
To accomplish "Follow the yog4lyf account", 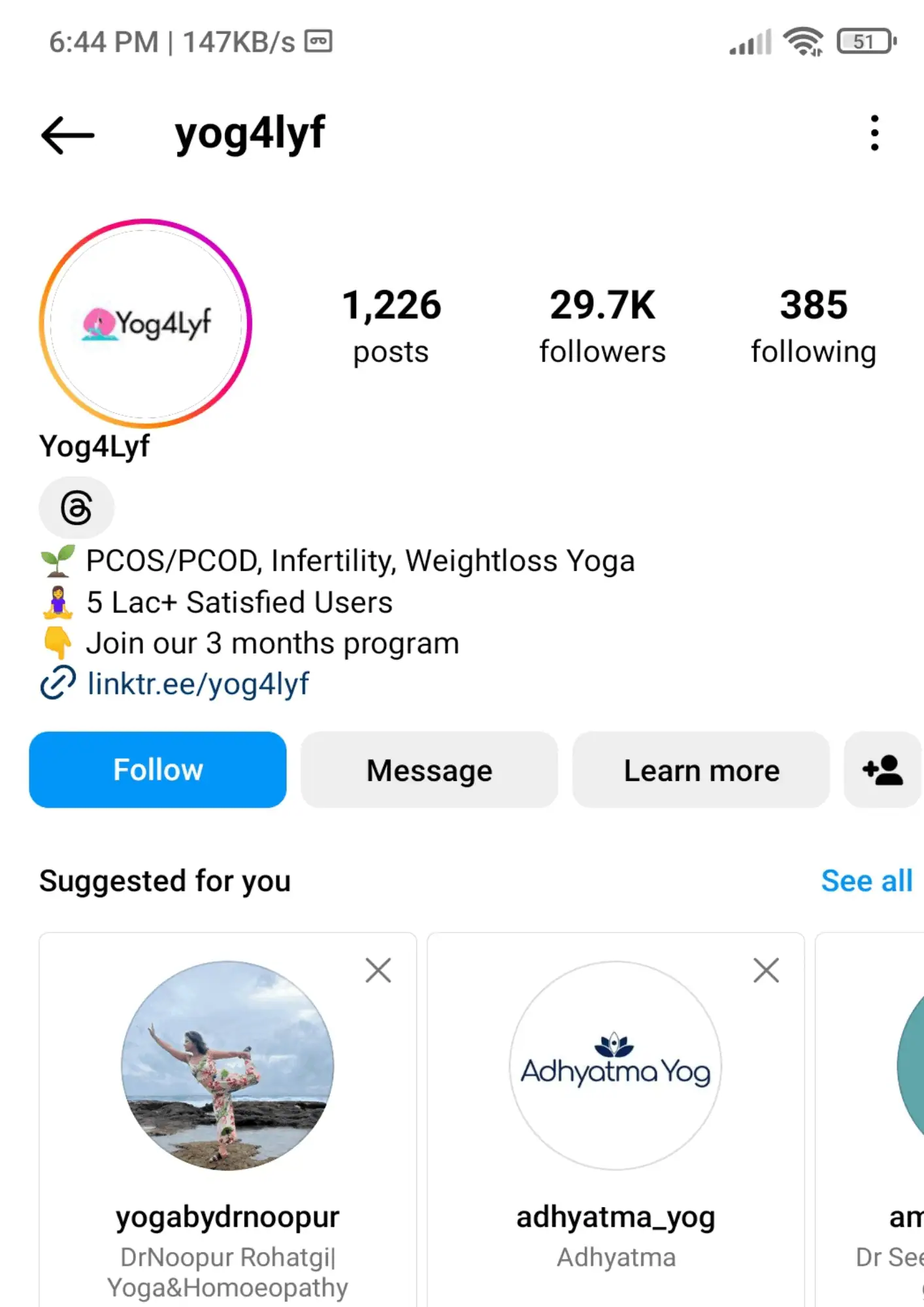I will point(157,770).
